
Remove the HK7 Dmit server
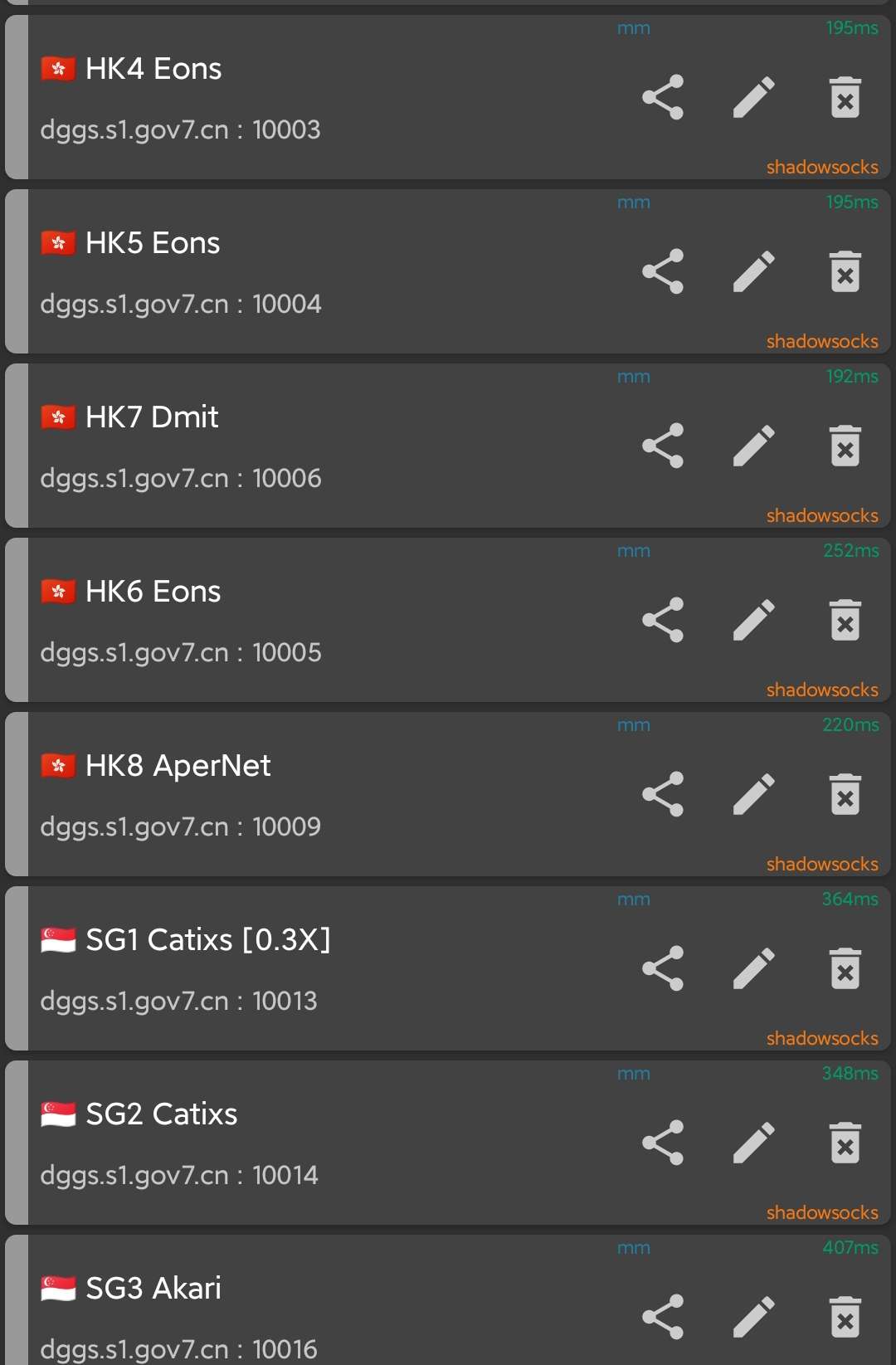click(845, 446)
